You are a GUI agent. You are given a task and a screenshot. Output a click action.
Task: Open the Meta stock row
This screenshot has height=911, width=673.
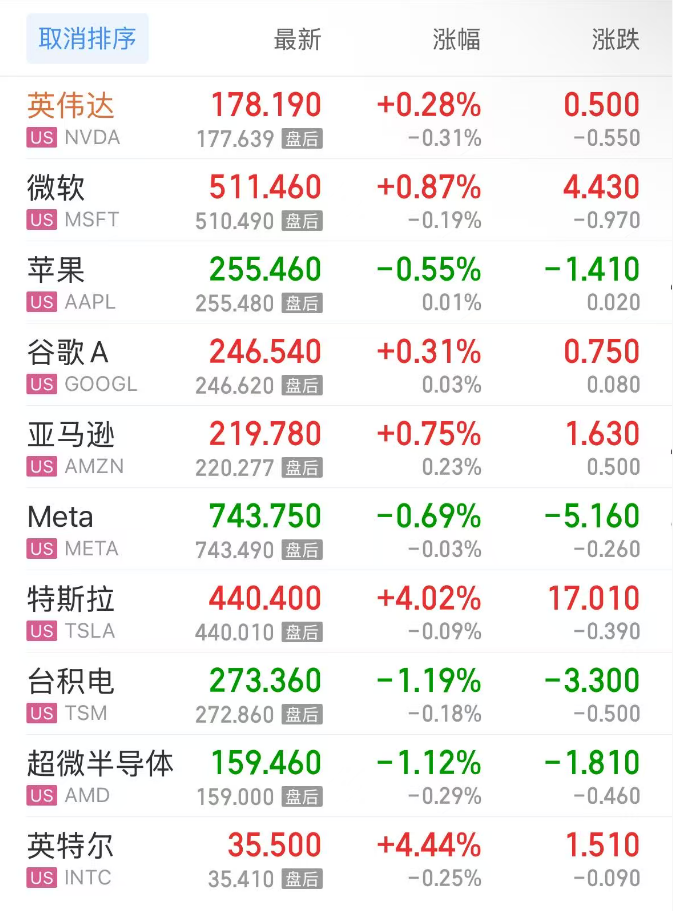point(336,529)
